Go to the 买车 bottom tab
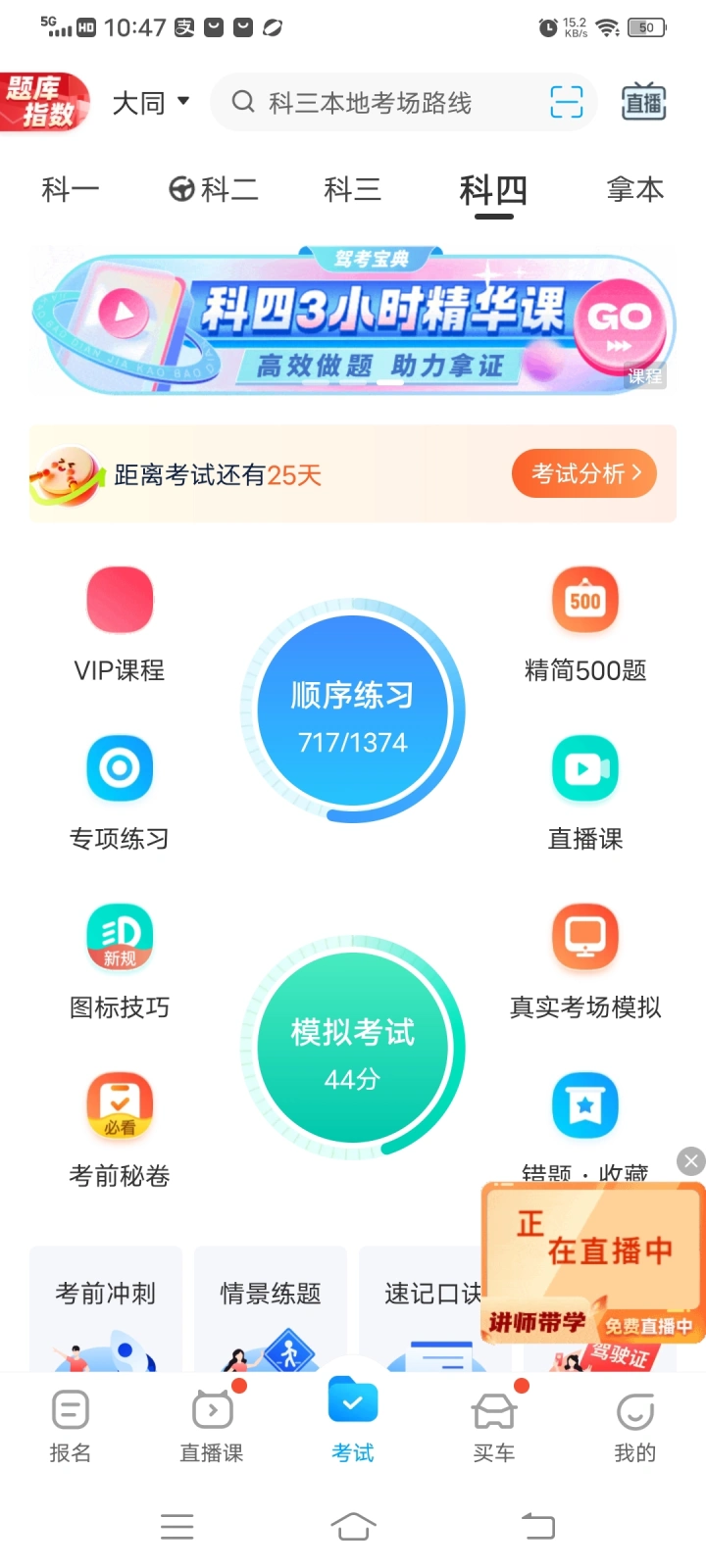Viewport: 706px width, 1568px height. [x=493, y=1426]
